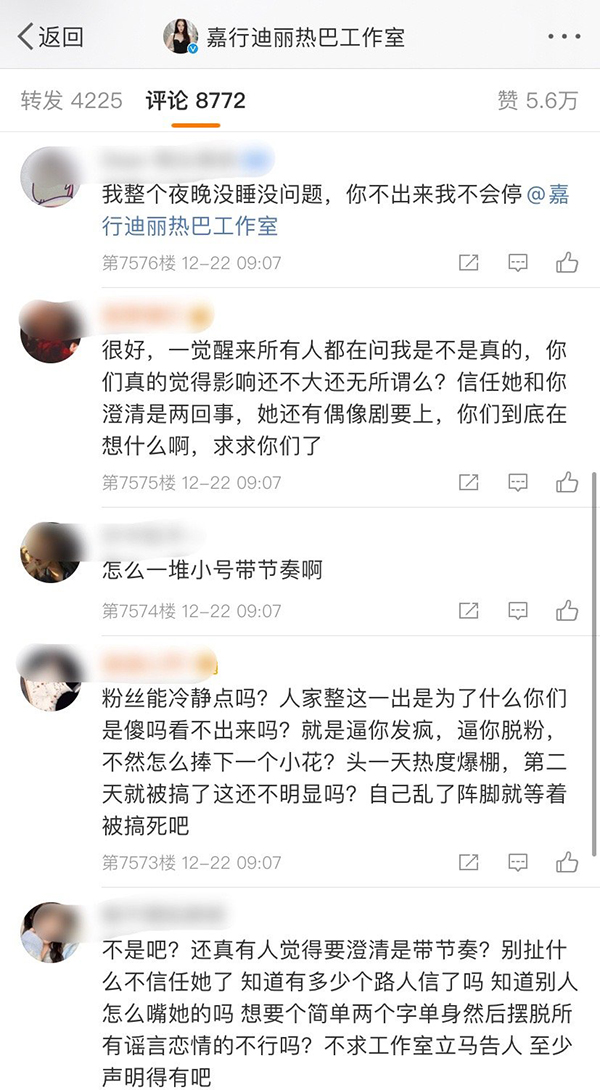Open the three-dot overflow menu
This screenshot has width=600, height=1090.
click(564, 38)
